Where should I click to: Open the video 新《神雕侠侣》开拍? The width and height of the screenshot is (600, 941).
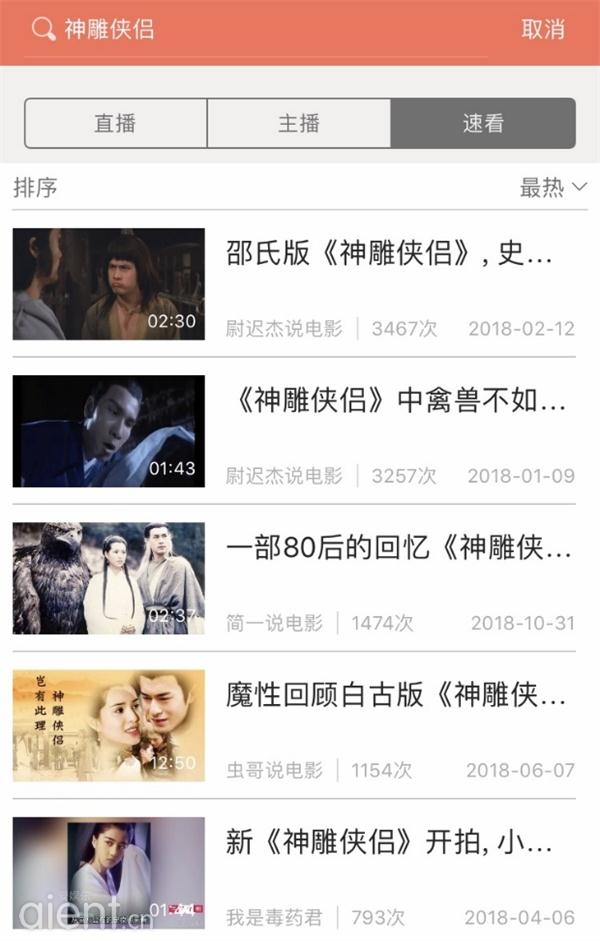coord(389,843)
